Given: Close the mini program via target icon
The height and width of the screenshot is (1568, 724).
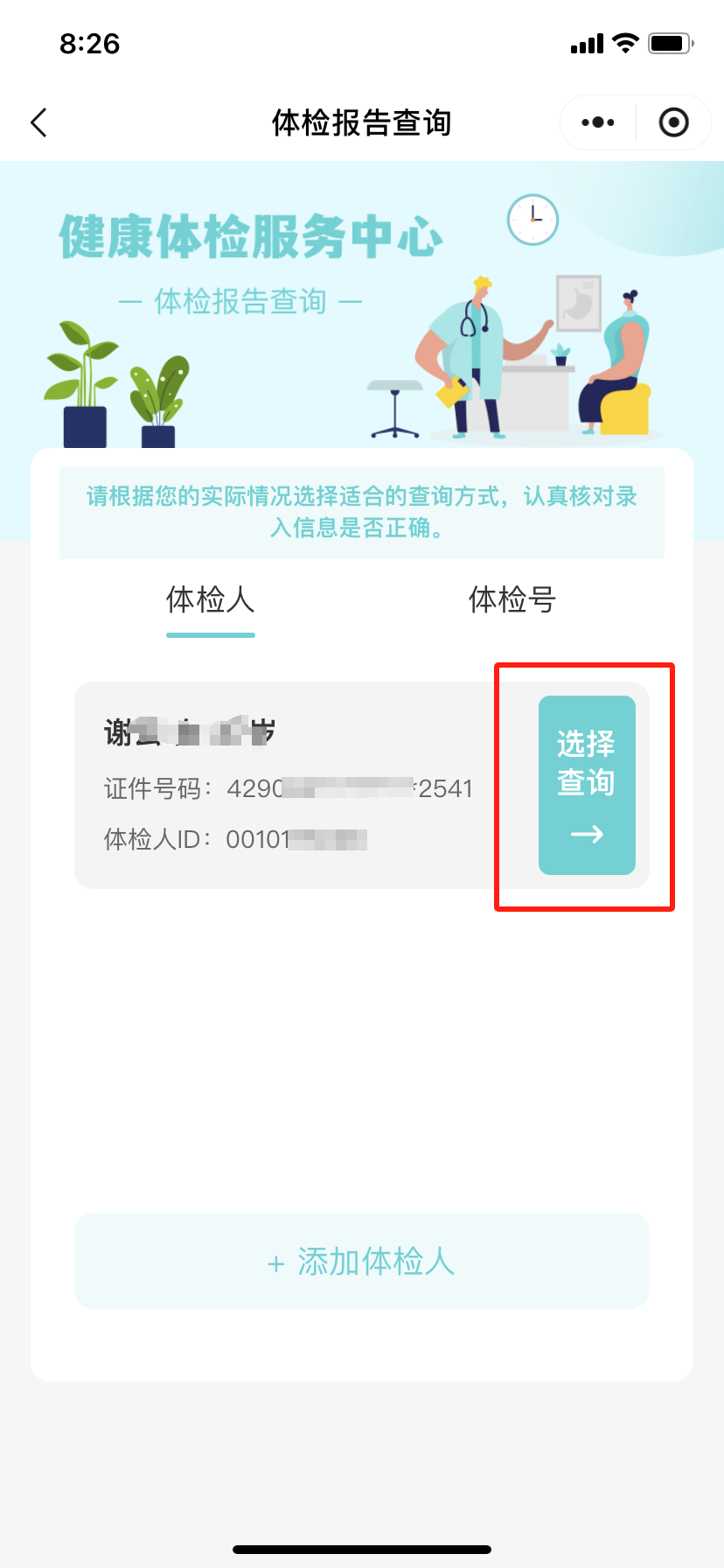Looking at the screenshot, I should click(673, 122).
